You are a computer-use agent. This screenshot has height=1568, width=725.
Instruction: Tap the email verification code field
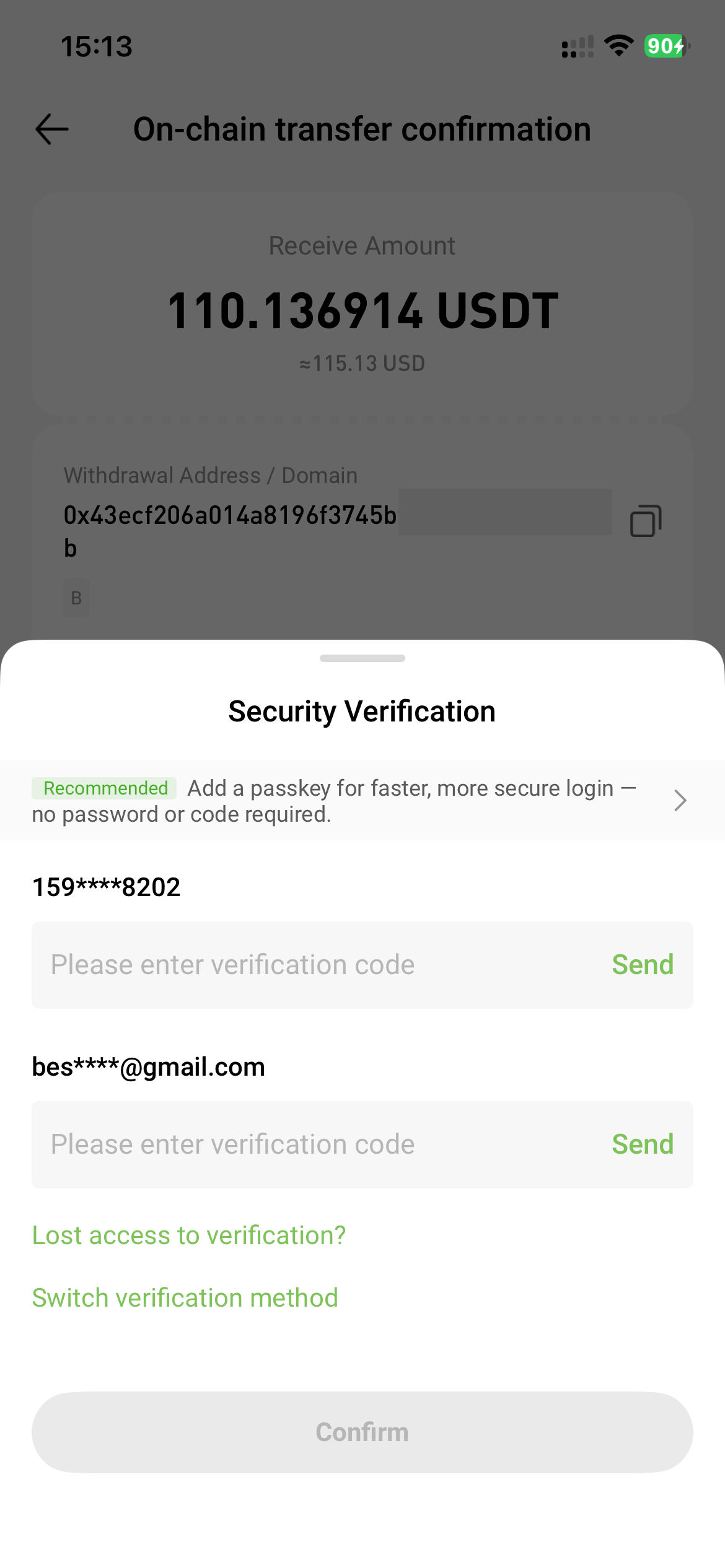click(310, 1144)
